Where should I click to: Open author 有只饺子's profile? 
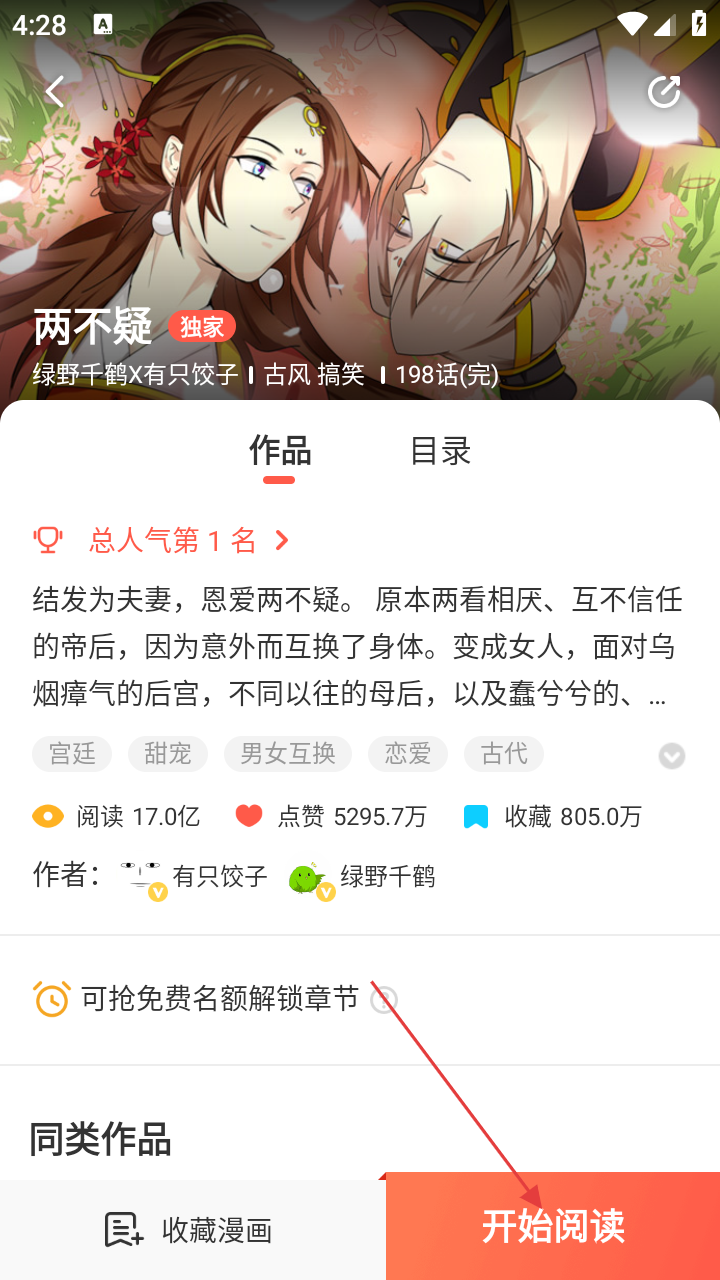[x=195, y=878]
